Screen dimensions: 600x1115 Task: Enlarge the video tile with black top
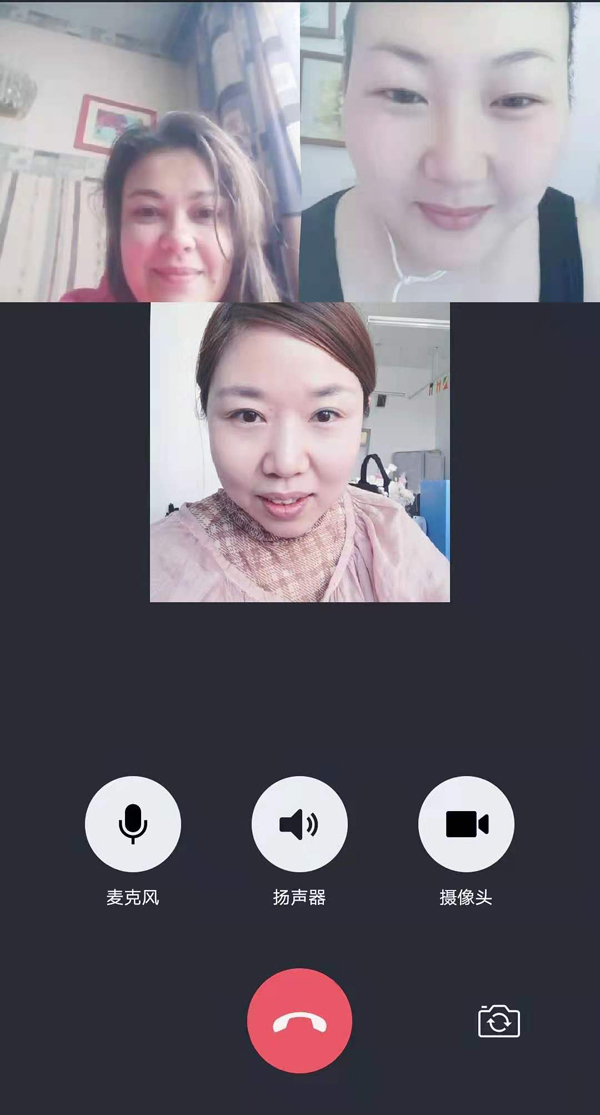point(450,150)
